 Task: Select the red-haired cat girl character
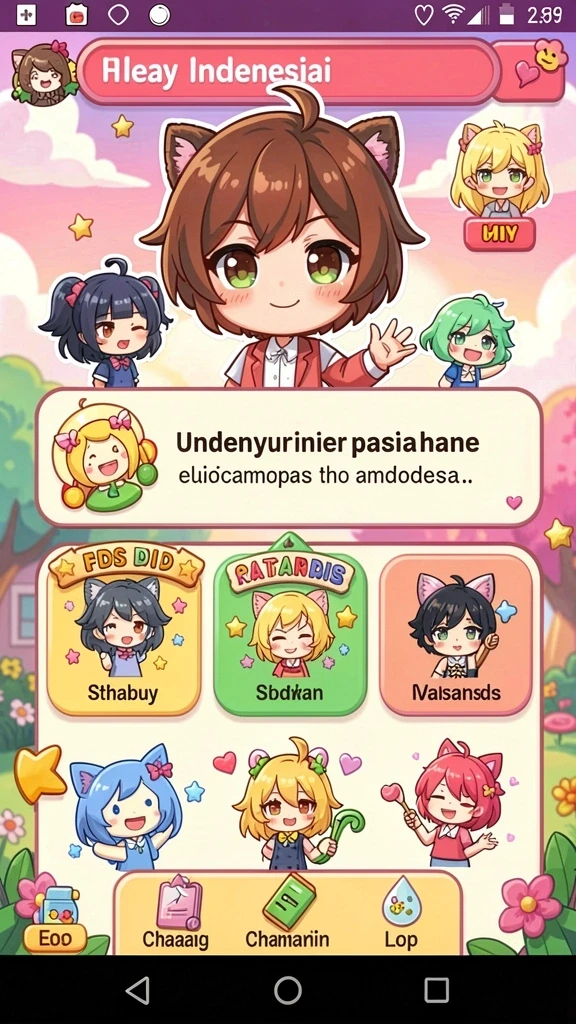[x=453, y=803]
